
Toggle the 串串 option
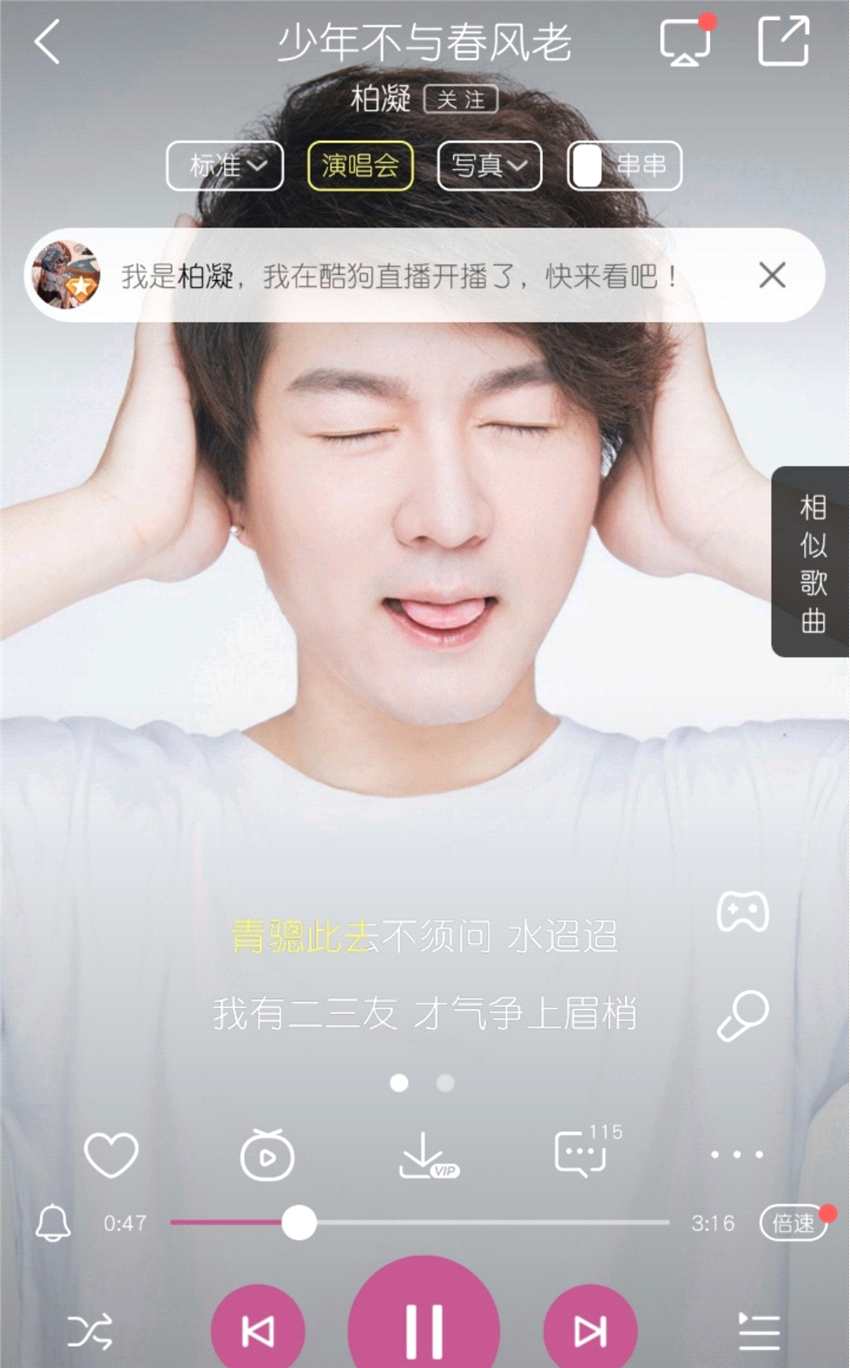(x=625, y=166)
